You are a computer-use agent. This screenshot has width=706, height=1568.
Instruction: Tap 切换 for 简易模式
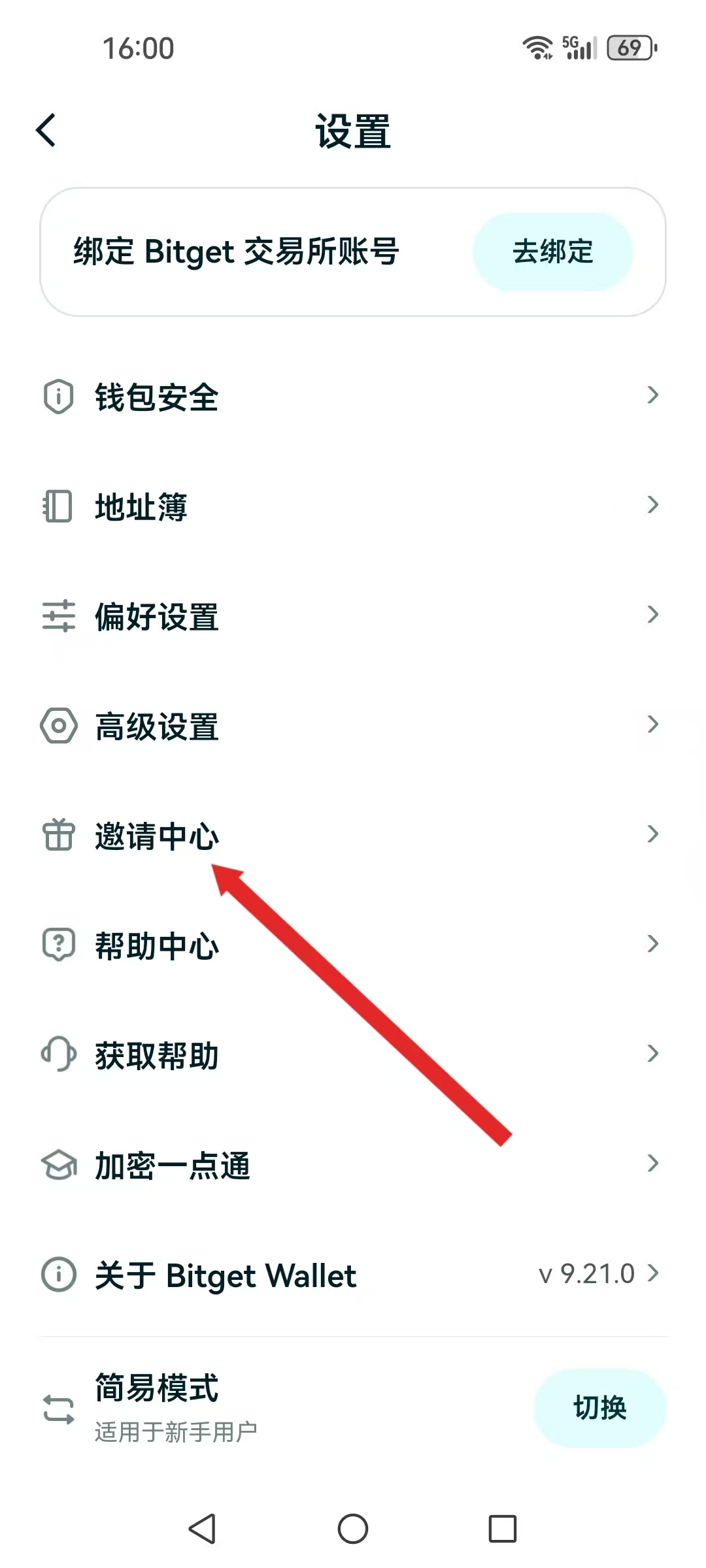click(599, 1408)
